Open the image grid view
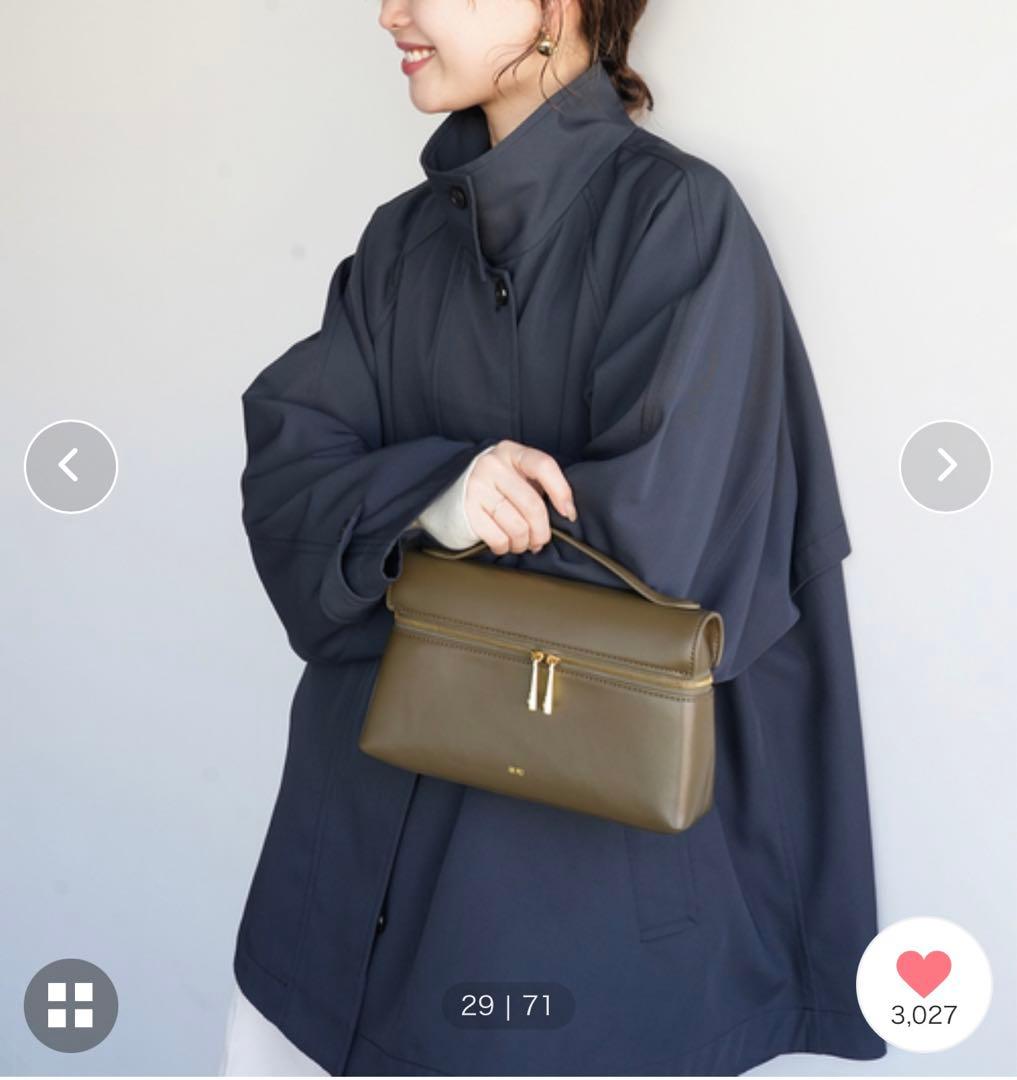 (x=71, y=1005)
